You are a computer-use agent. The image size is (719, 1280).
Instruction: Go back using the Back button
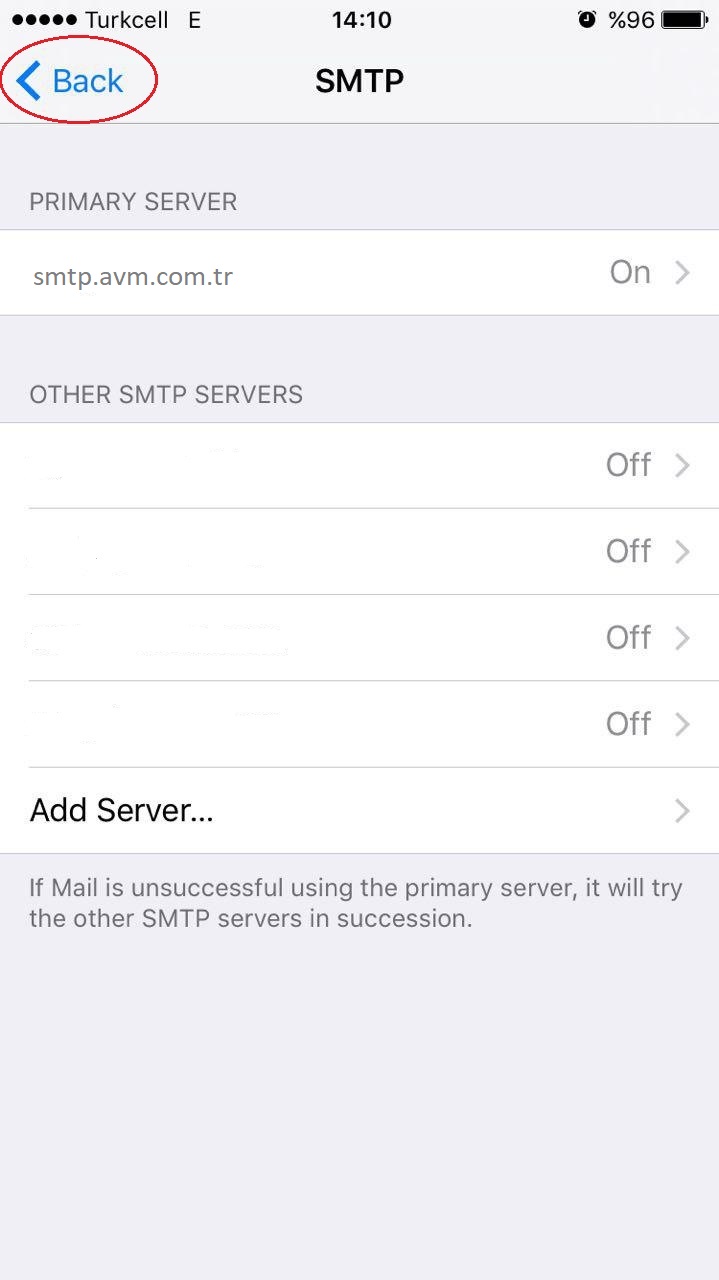72,81
